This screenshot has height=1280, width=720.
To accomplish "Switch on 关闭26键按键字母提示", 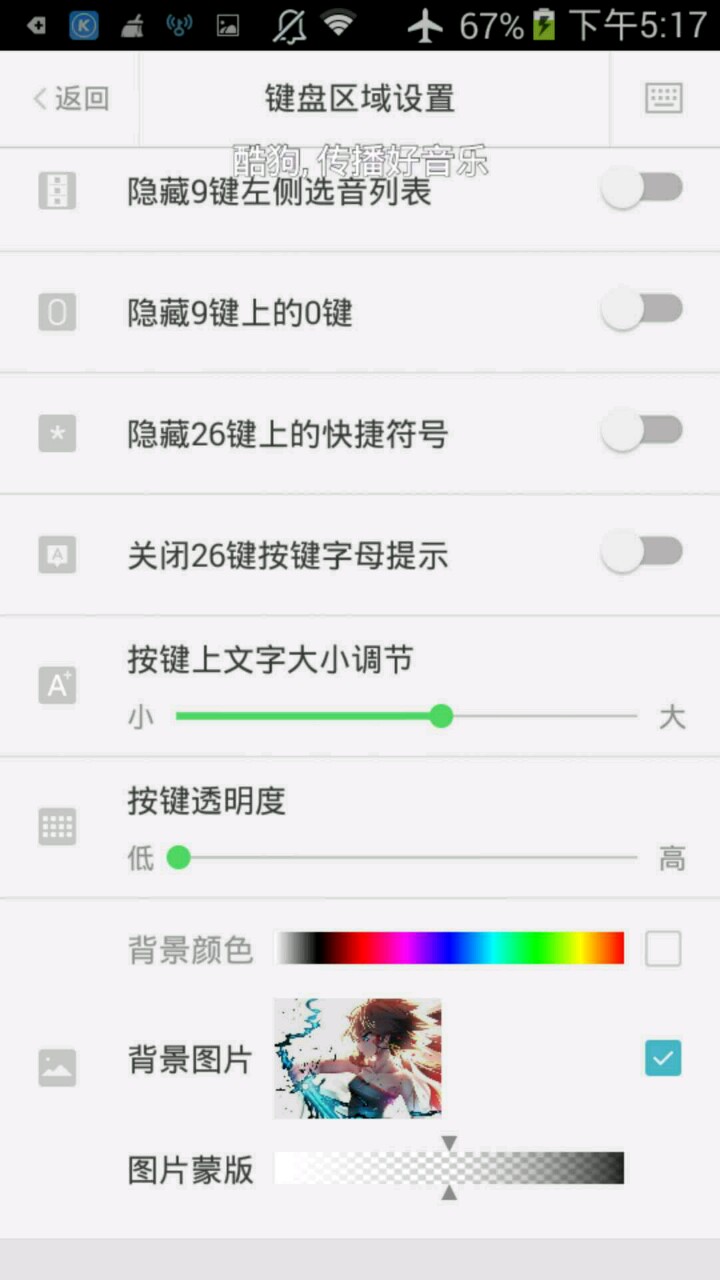I will click(x=642, y=553).
